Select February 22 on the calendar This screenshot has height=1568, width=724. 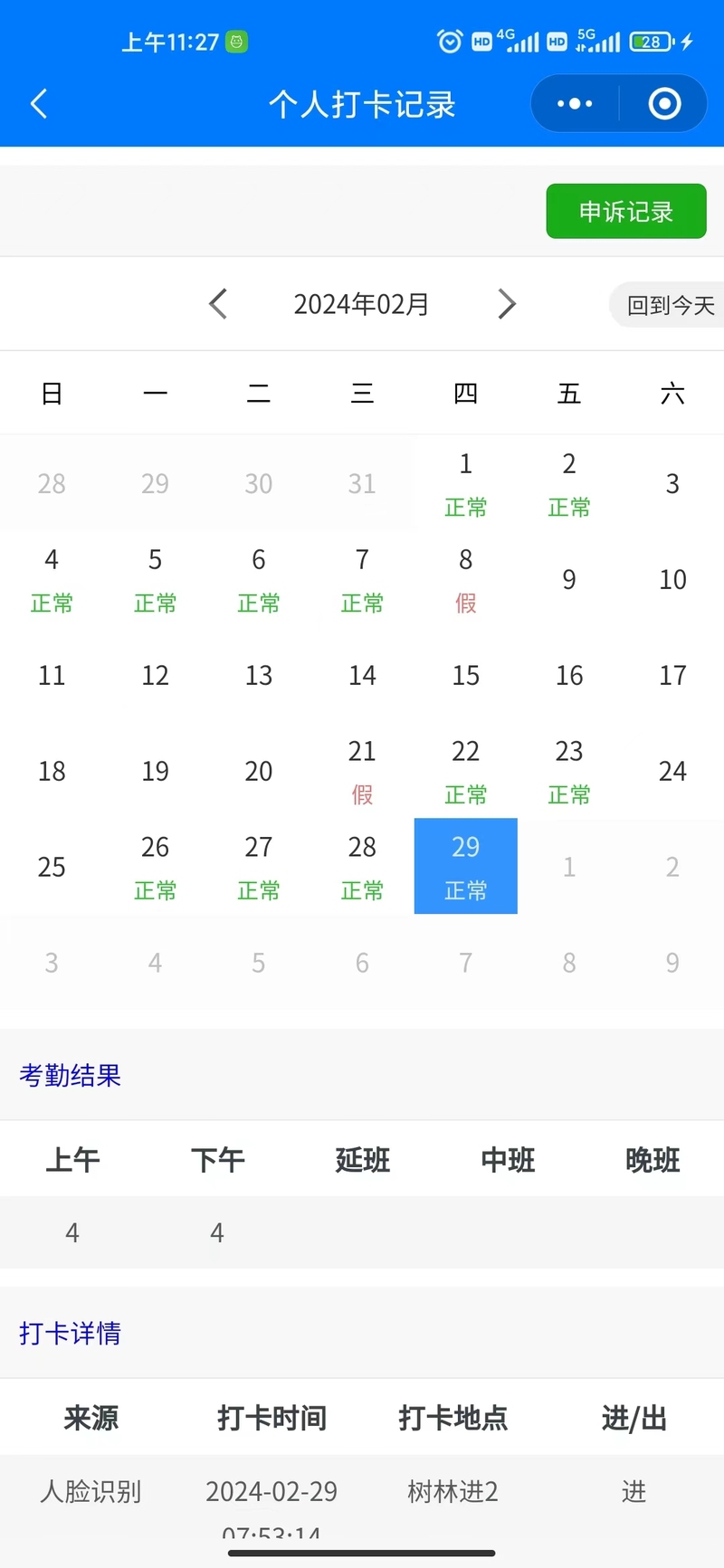pos(466,771)
